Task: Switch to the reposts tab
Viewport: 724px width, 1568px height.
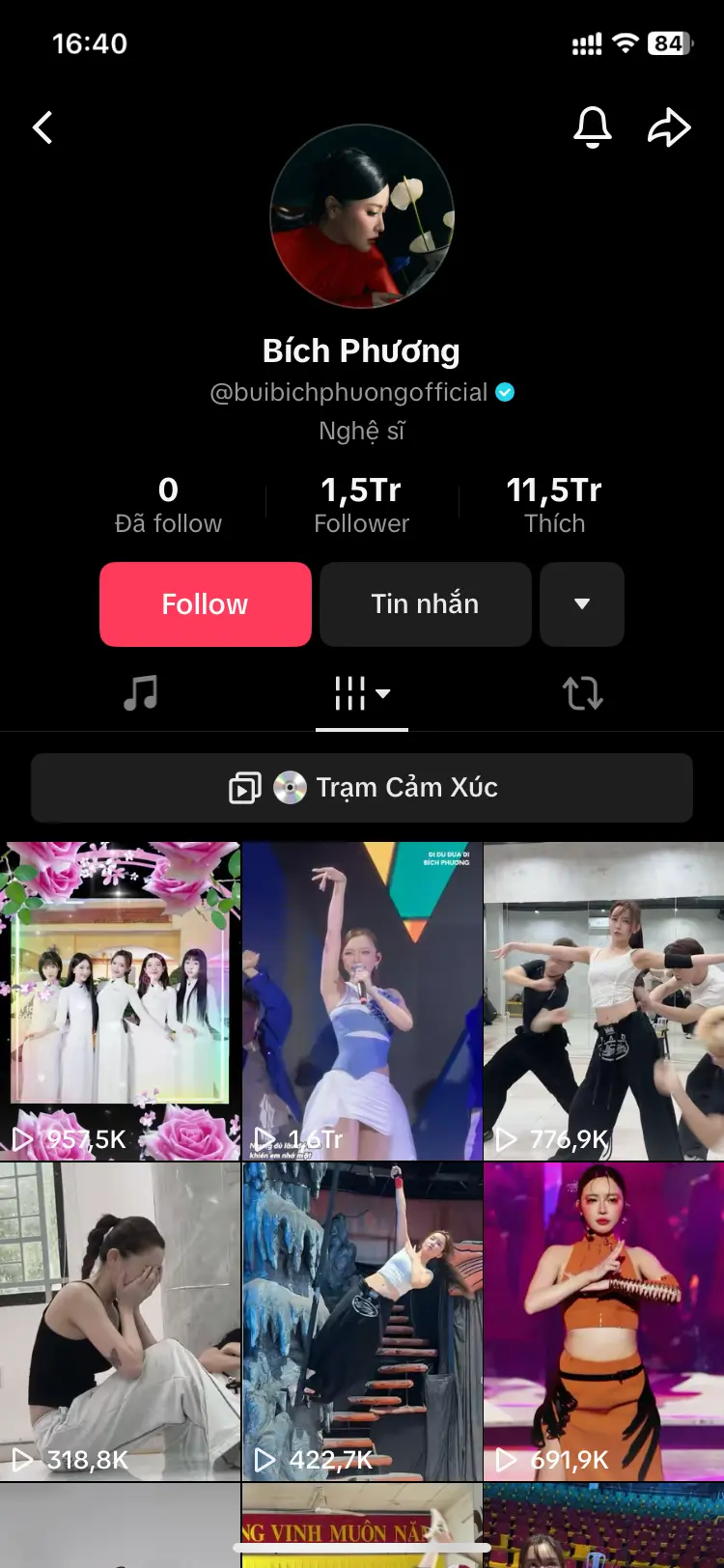Action: click(583, 693)
